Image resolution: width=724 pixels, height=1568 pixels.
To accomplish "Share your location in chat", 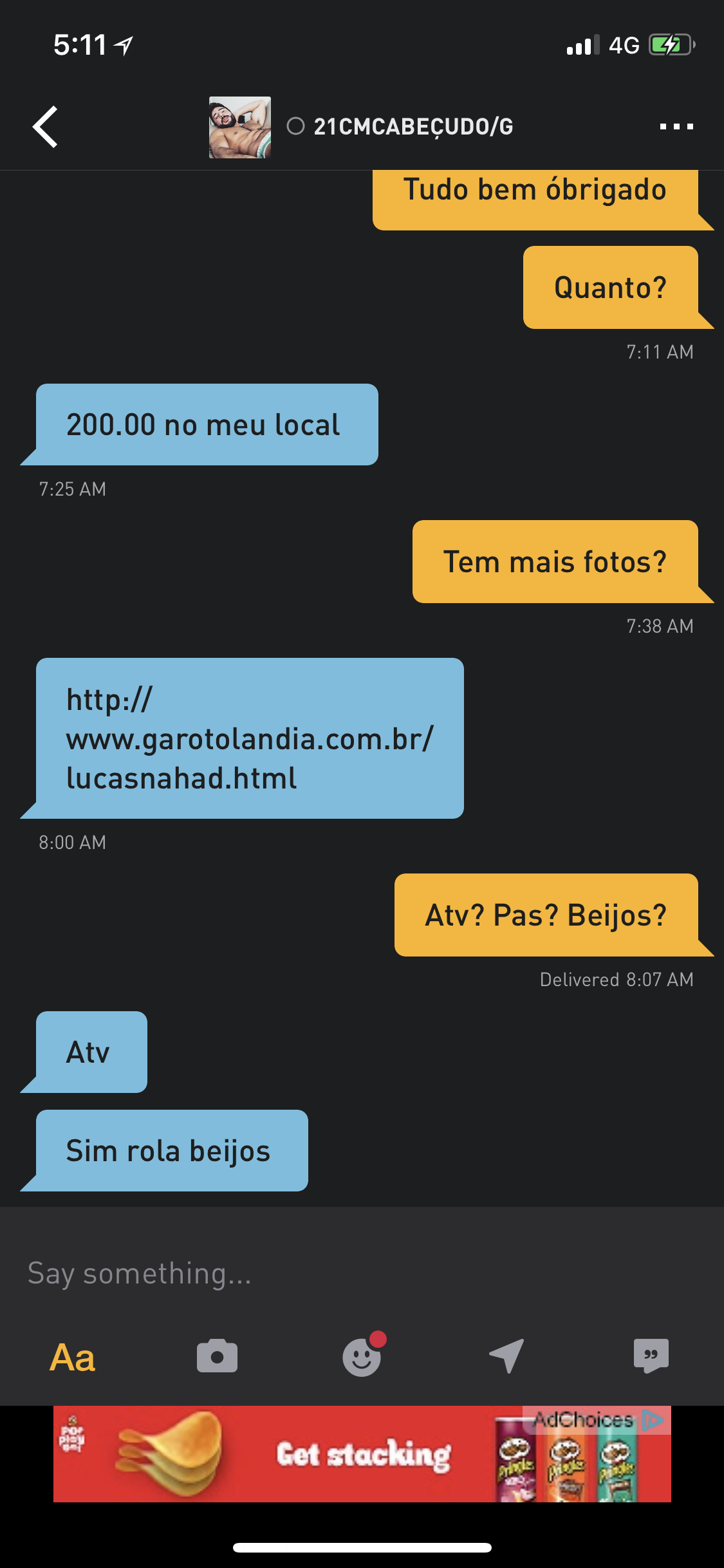I will 506,1356.
